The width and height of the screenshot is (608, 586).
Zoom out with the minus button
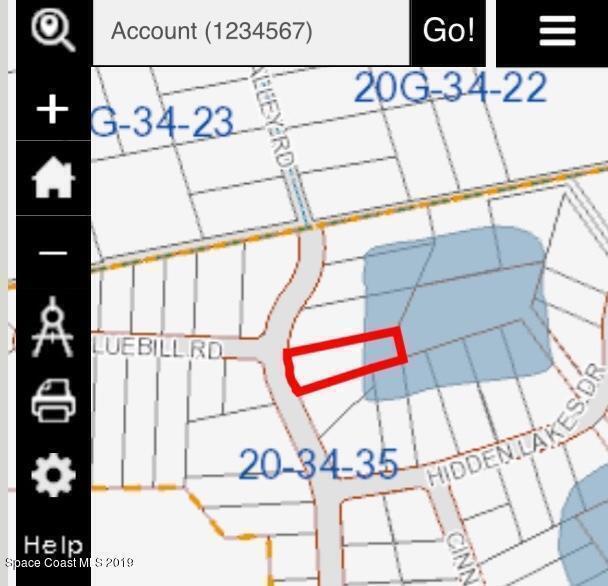click(53, 253)
